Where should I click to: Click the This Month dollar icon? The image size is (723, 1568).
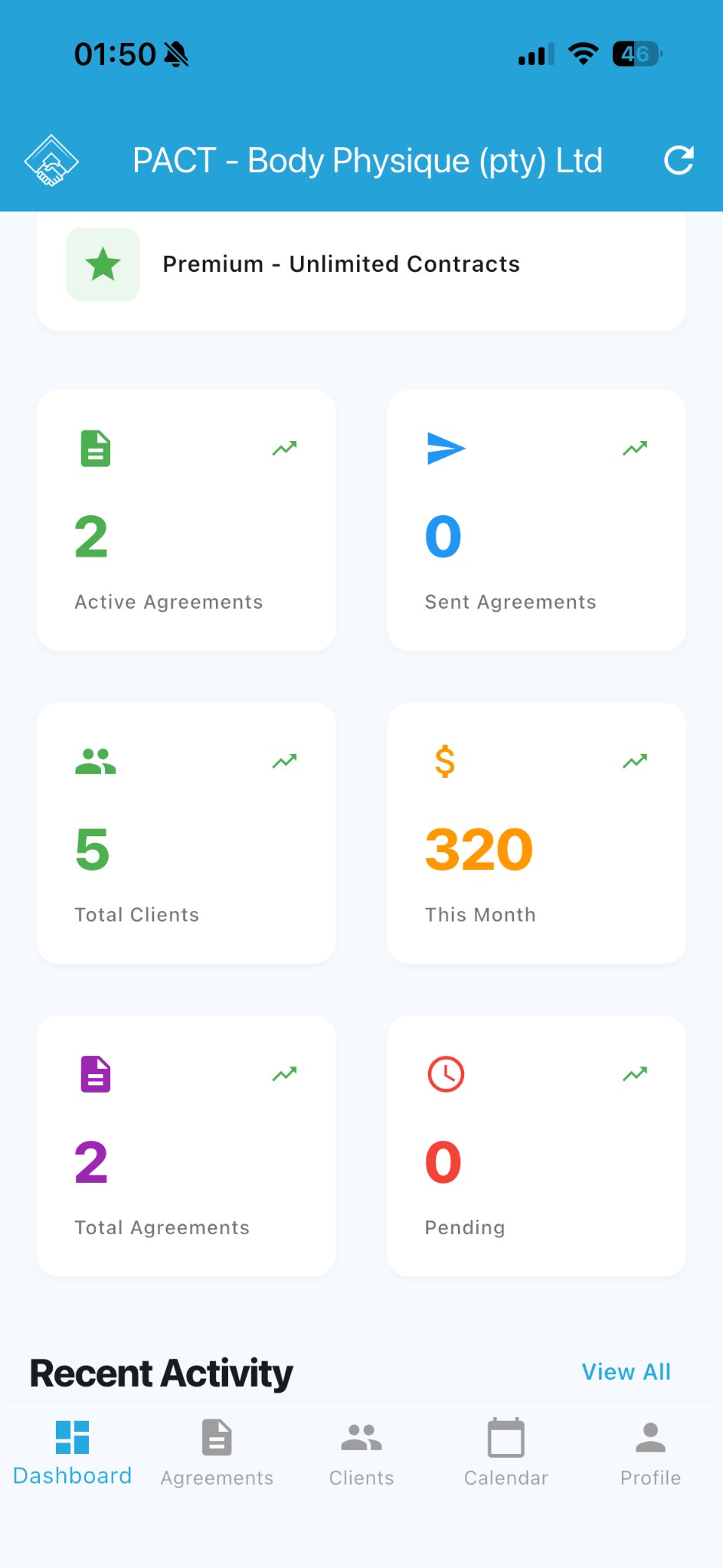click(444, 761)
